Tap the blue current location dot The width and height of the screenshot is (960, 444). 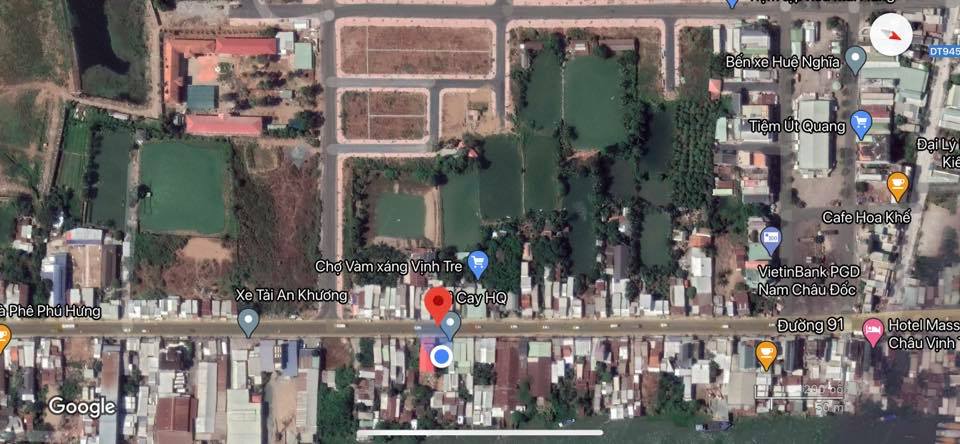[442, 356]
